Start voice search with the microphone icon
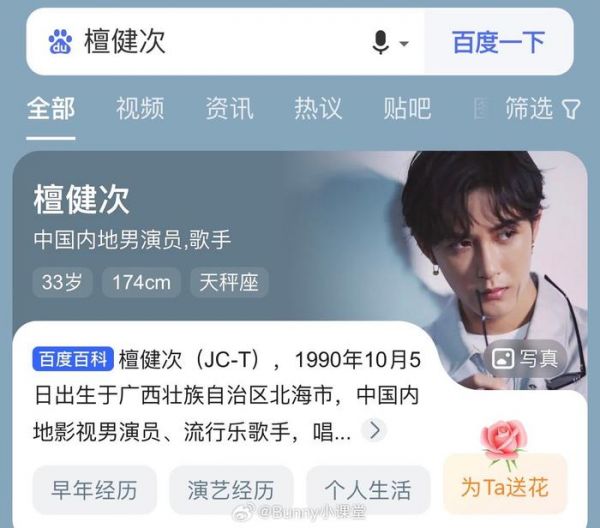Viewport: 600px width, 528px height. [381, 42]
